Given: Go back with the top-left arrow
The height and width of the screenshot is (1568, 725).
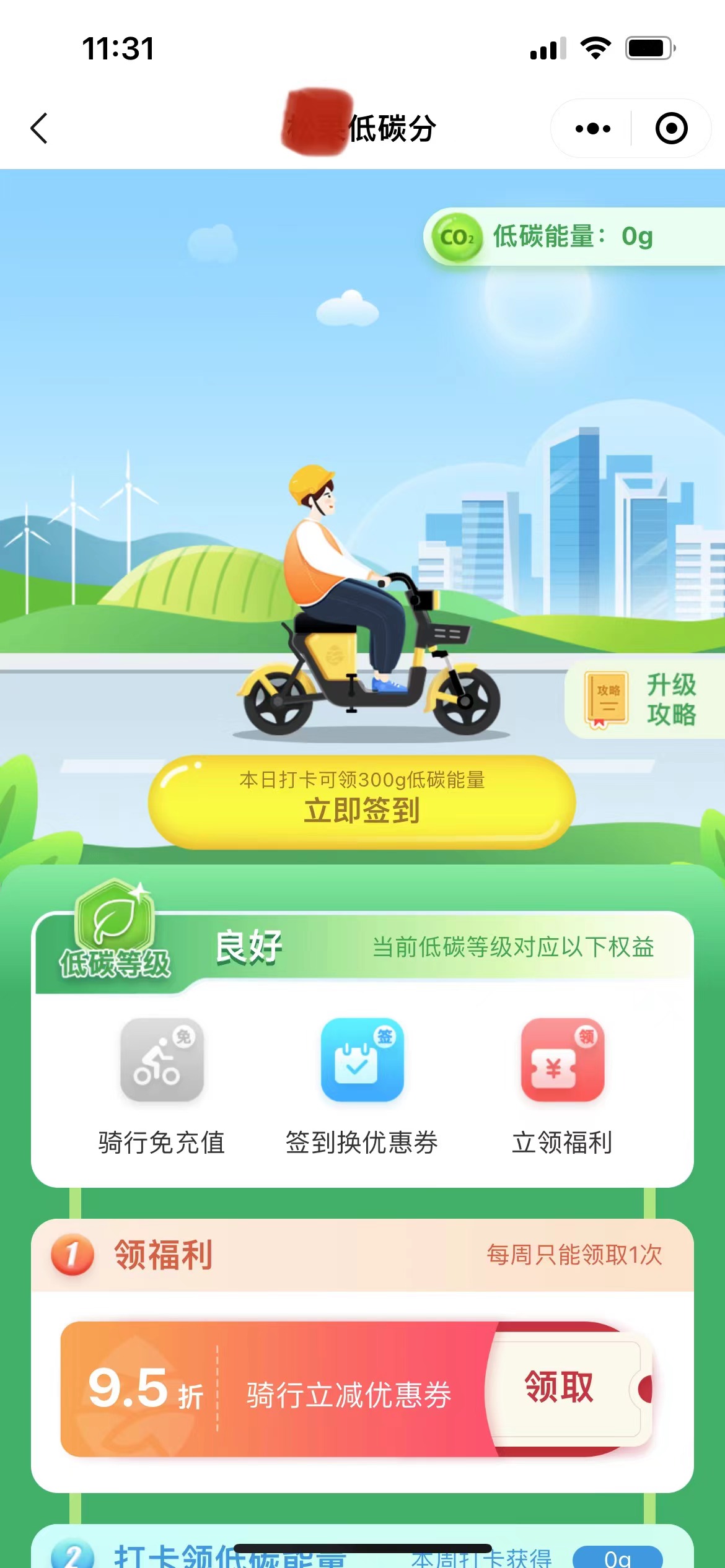Looking at the screenshot, I should tap(39, 128).
